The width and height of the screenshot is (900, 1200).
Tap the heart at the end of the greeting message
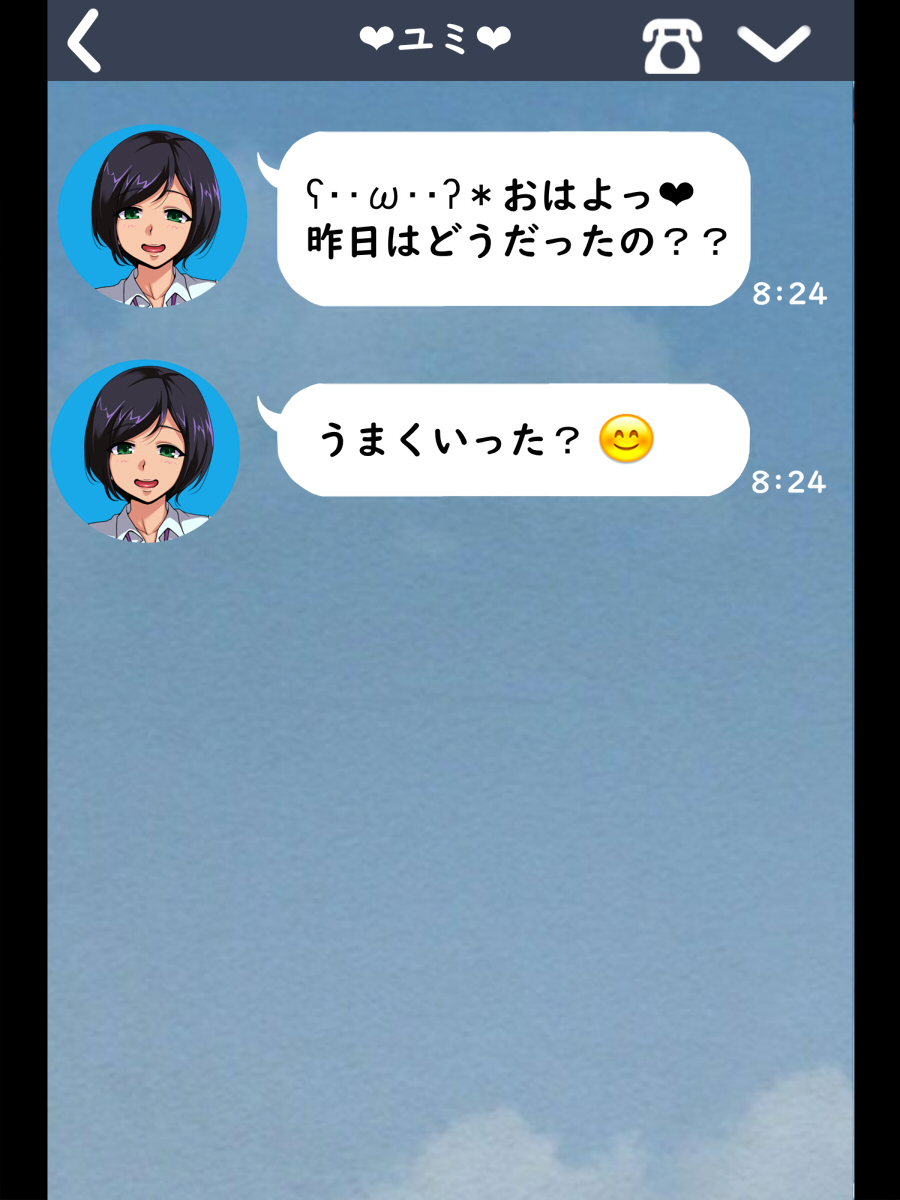point(676,196)
